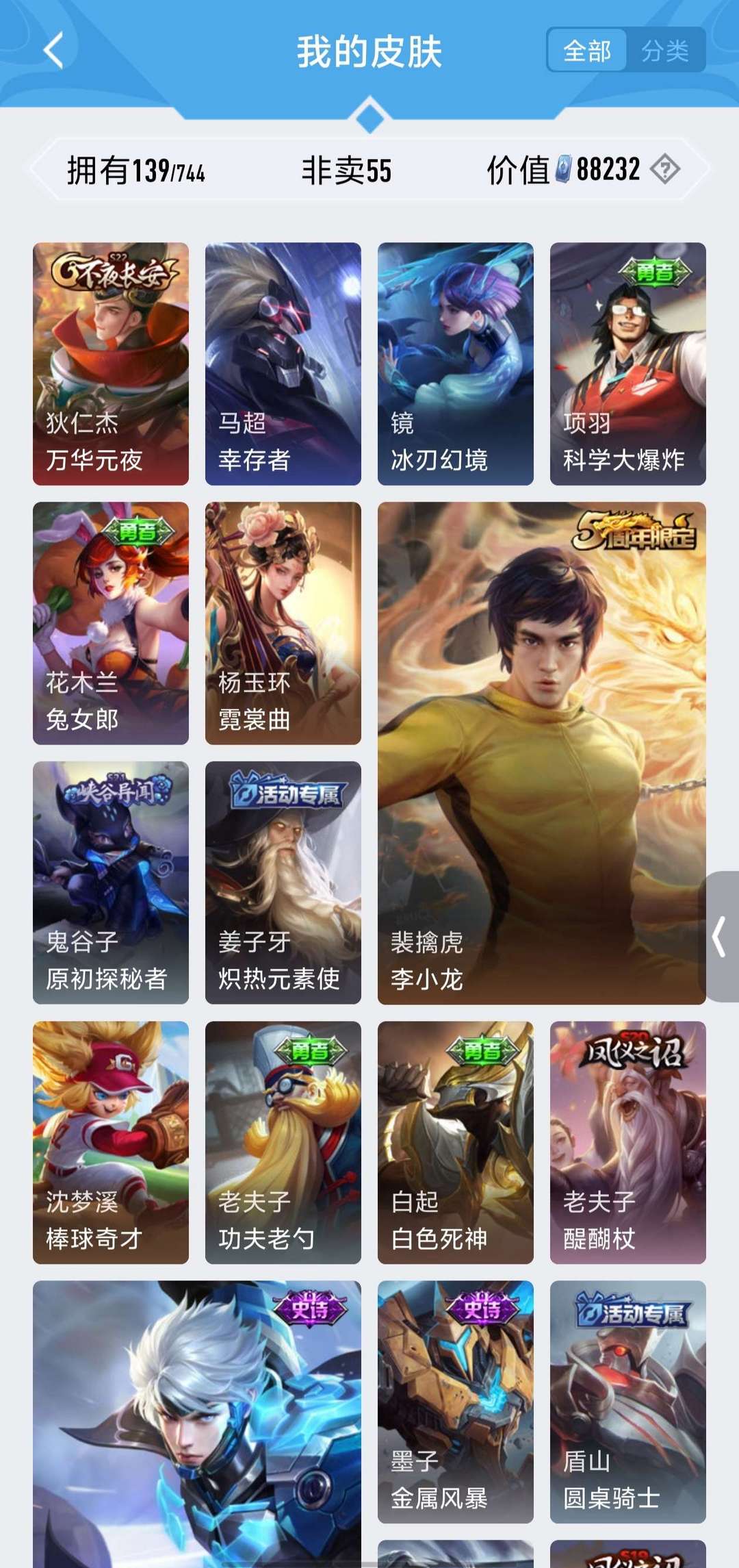Viewport: 739px width, 1568px height.
Task: Open 马超 幸存者 skin card
Action: click(x=283, y=364)
